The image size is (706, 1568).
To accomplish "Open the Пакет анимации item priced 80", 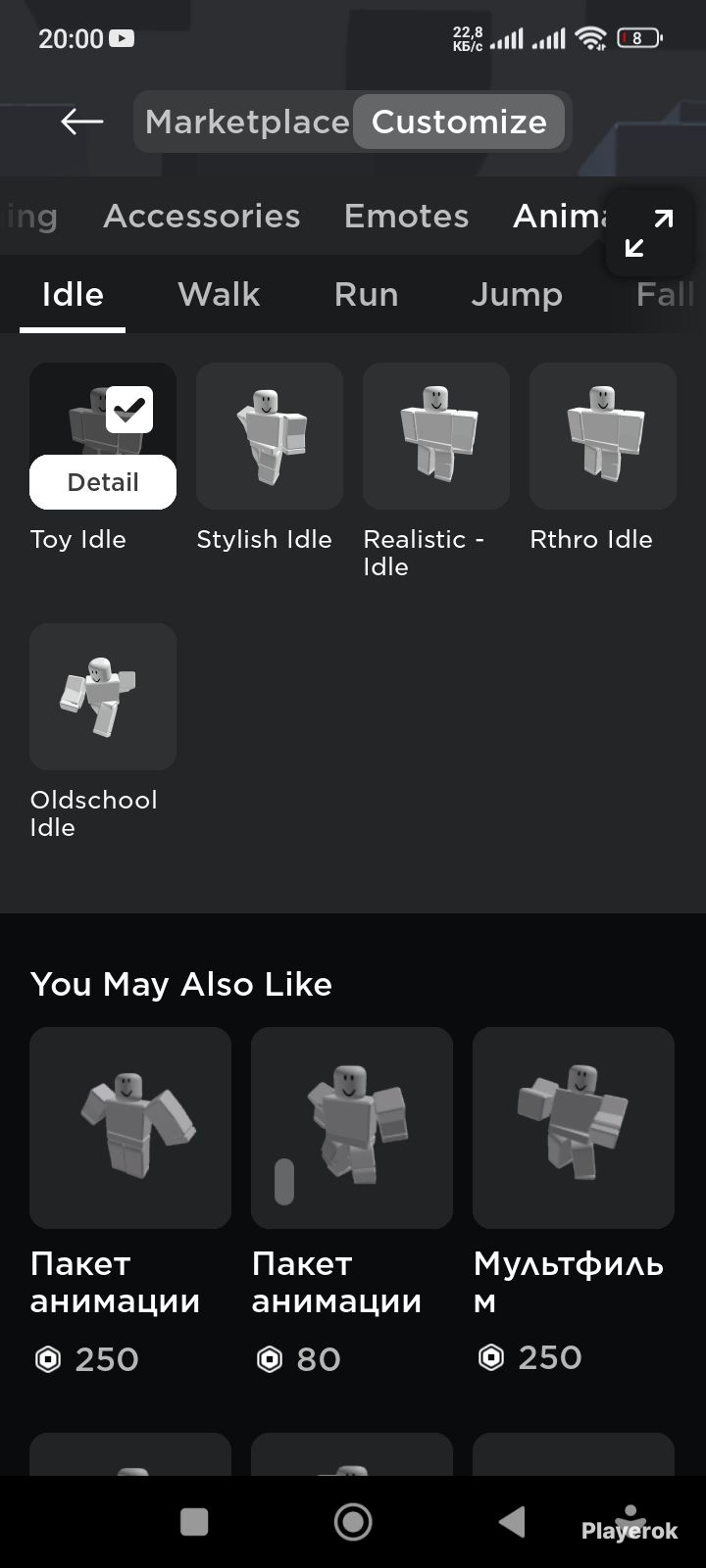I will pyautogui.click(x=352, y=1128).
